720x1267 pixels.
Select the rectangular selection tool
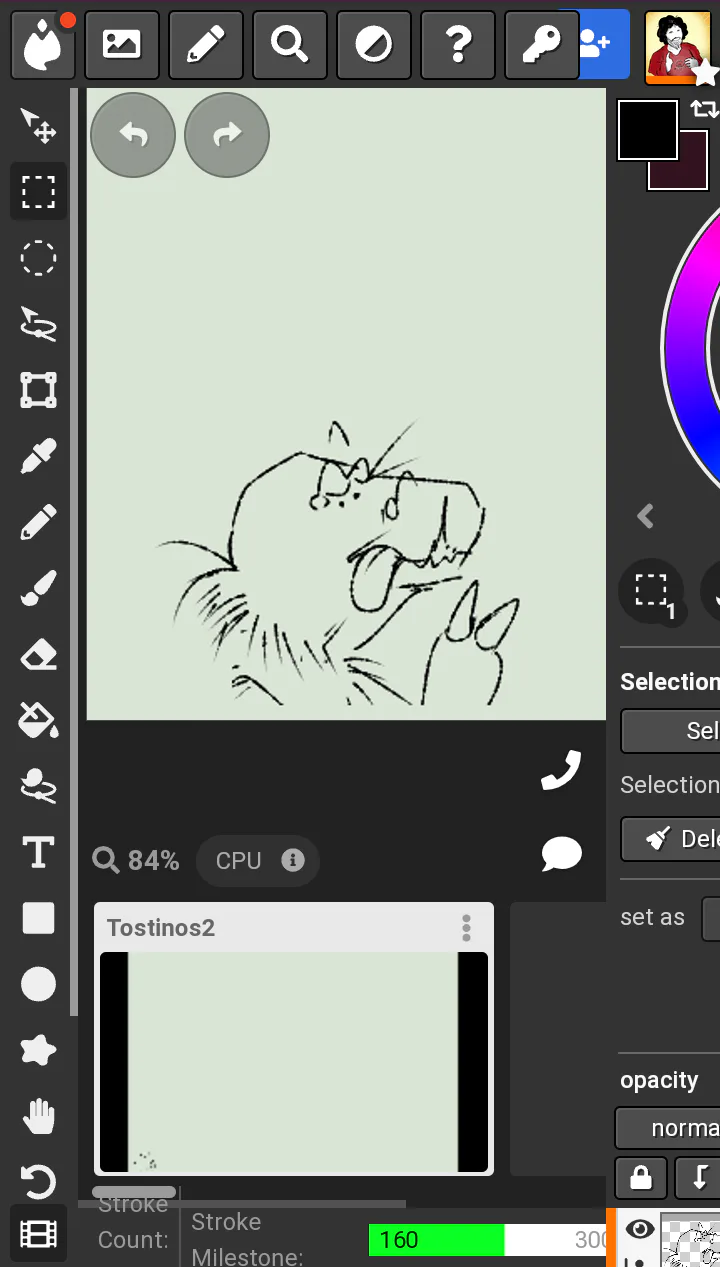pyautogui.click(x=39, y=191)
